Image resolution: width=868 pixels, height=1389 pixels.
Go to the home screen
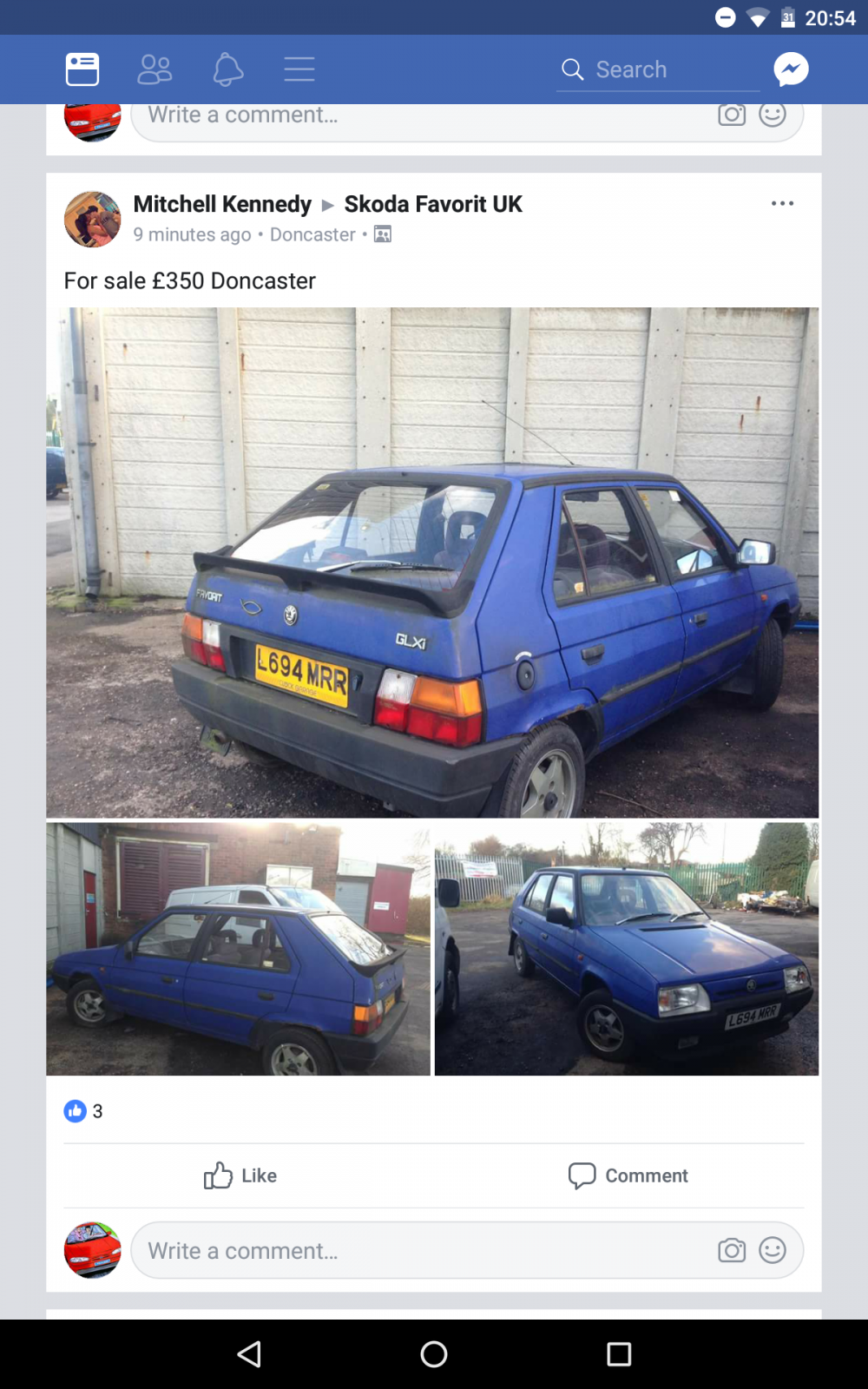tap(434, 1354)
